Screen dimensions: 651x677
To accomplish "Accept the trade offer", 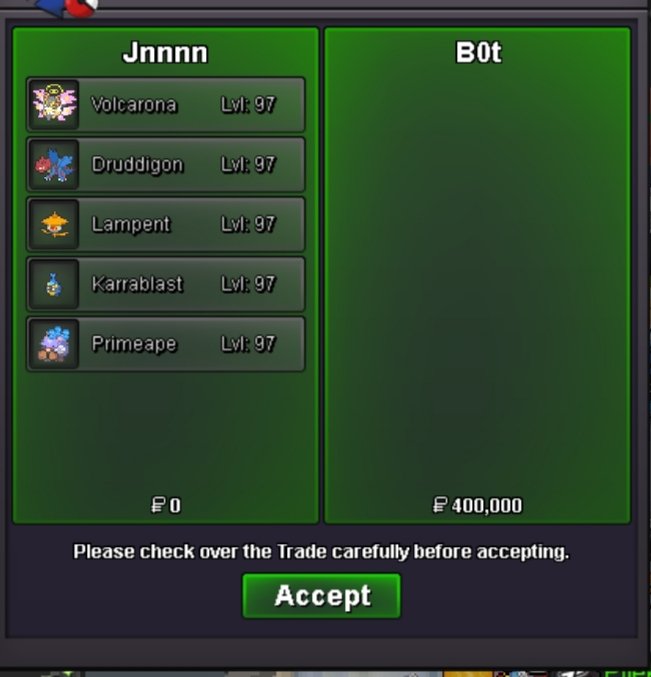I will click(x=321, y=596).
